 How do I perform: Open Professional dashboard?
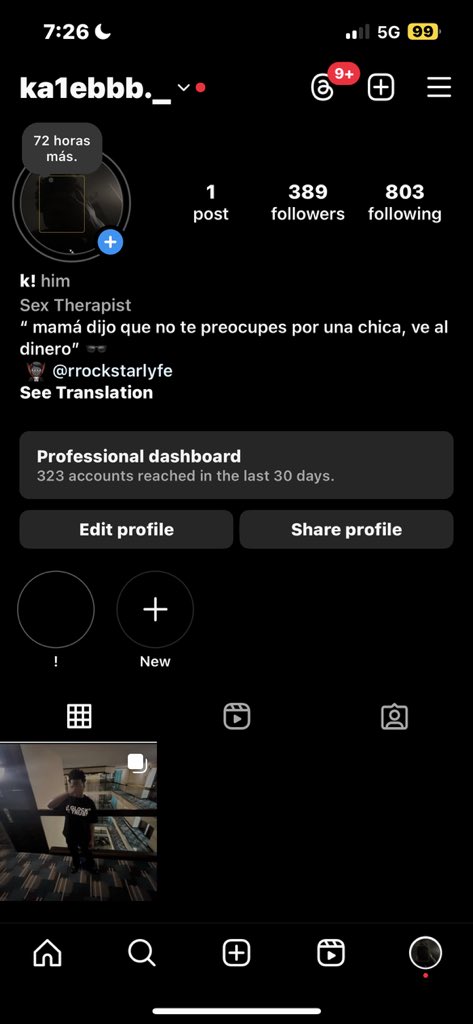coord(236,465)
